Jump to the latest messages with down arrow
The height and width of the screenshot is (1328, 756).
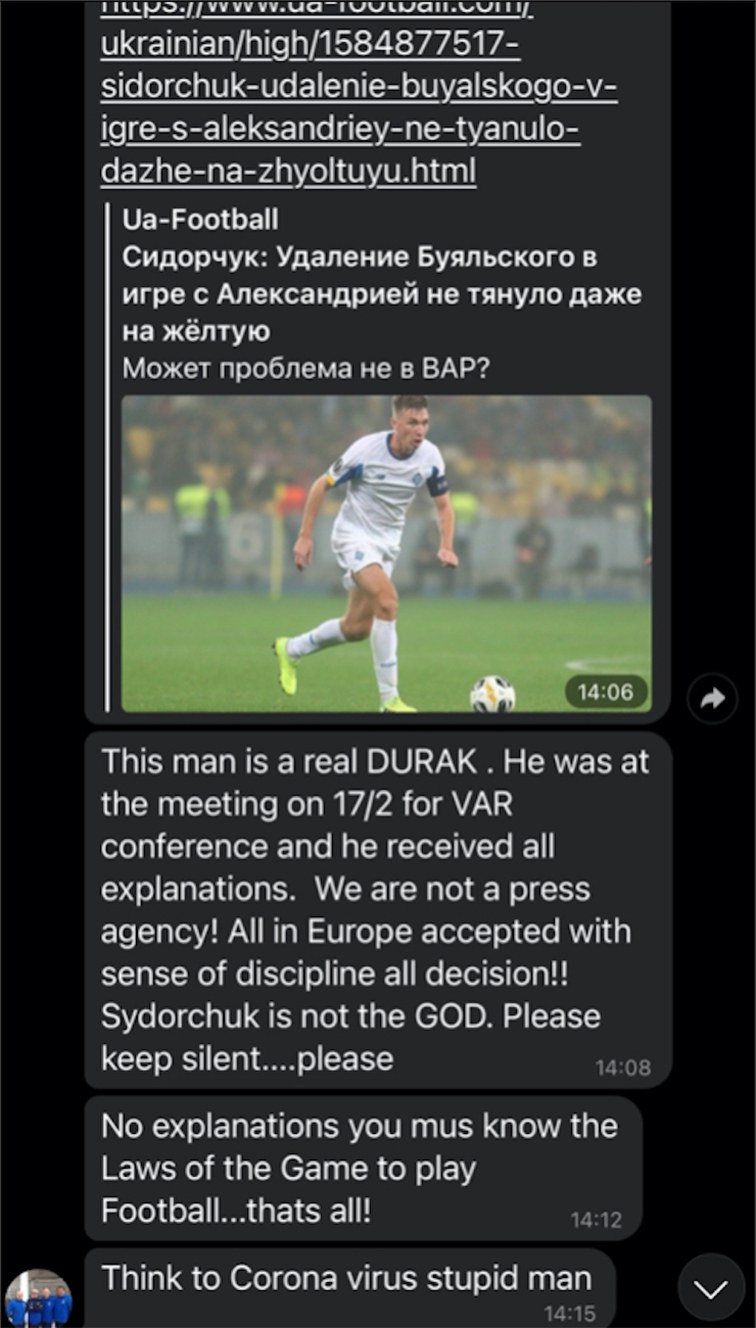tap(711, 1288)
